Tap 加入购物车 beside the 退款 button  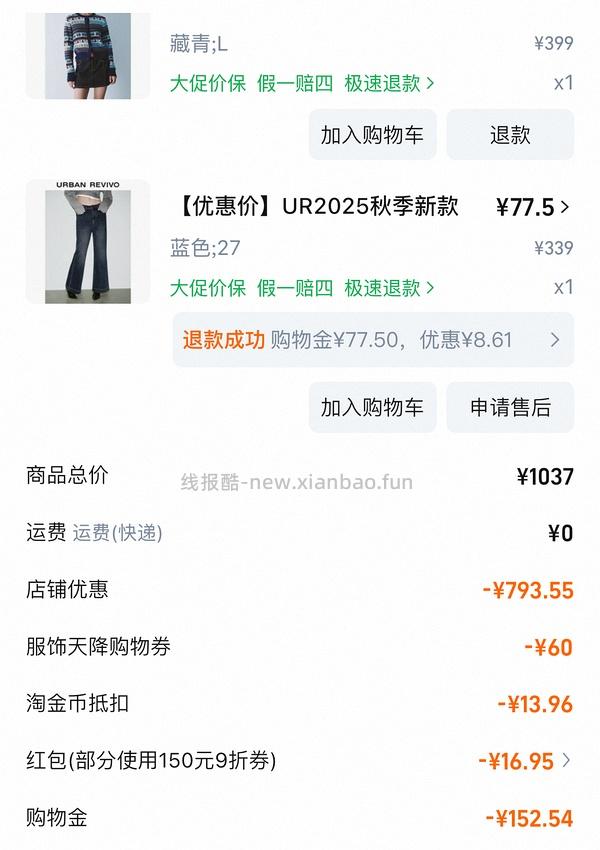[372, 135]
